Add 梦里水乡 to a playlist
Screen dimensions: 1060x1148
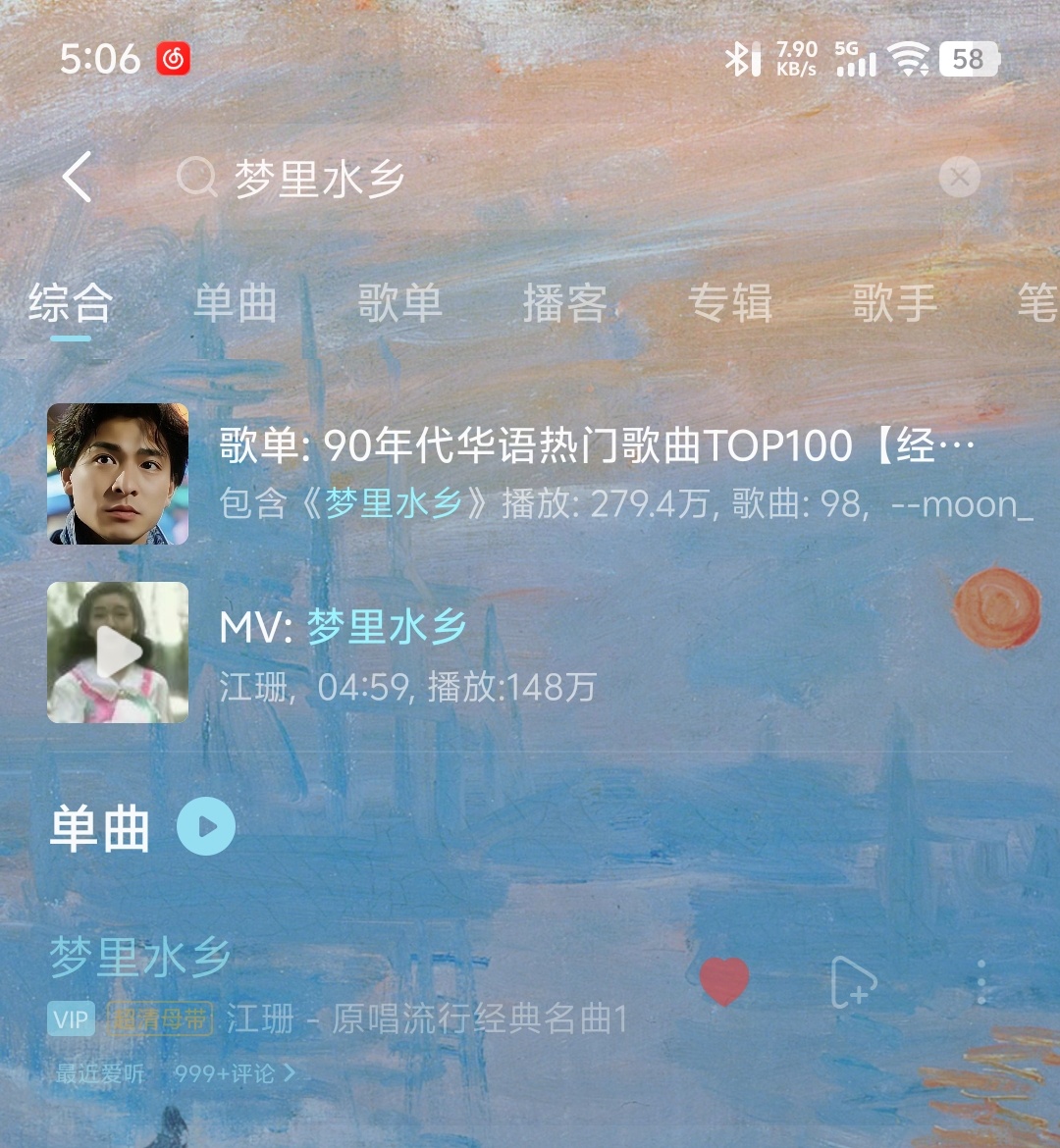pyautogui.click(x=852, y=982)
